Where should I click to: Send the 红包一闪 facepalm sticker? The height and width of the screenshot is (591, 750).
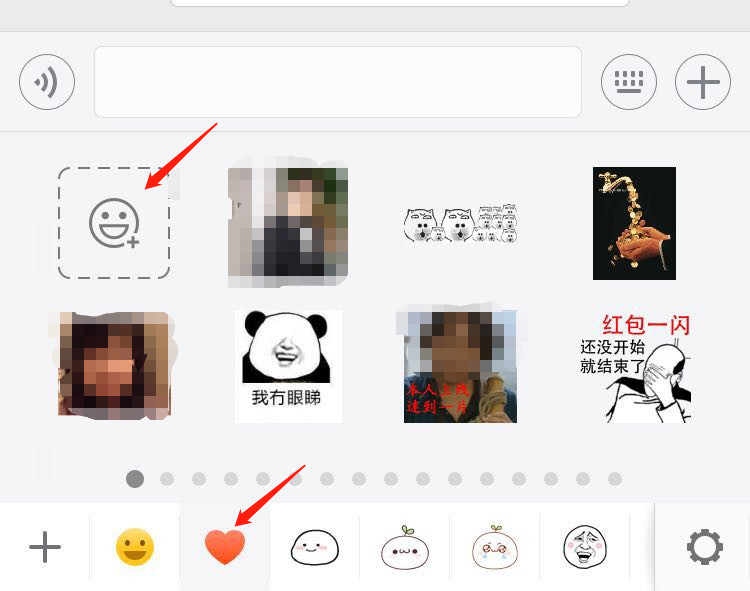click(636, 367)
